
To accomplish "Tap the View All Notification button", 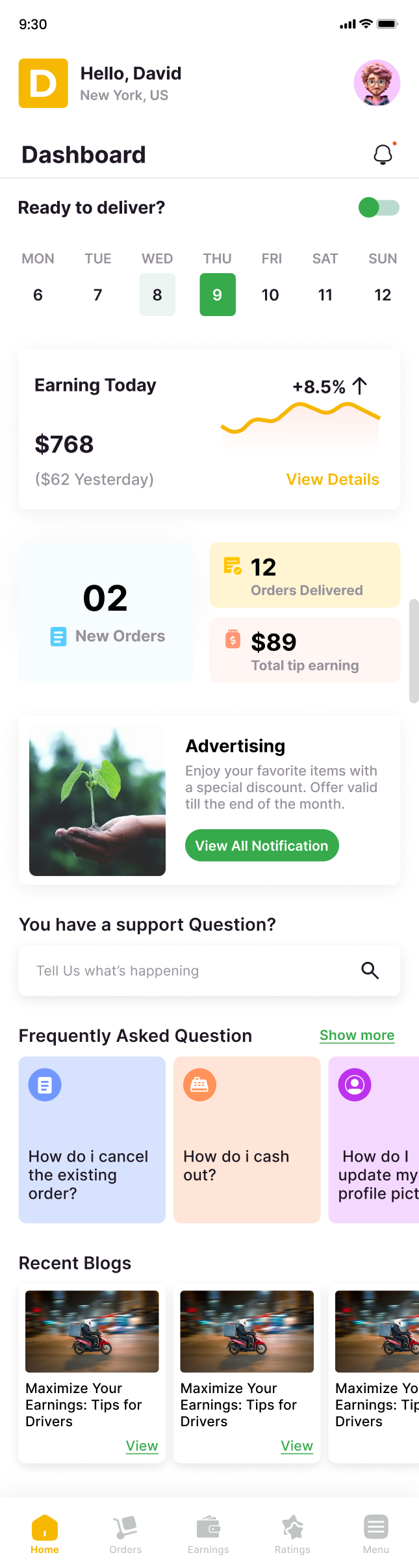I will pyautogui.click(x=262, y=845).
